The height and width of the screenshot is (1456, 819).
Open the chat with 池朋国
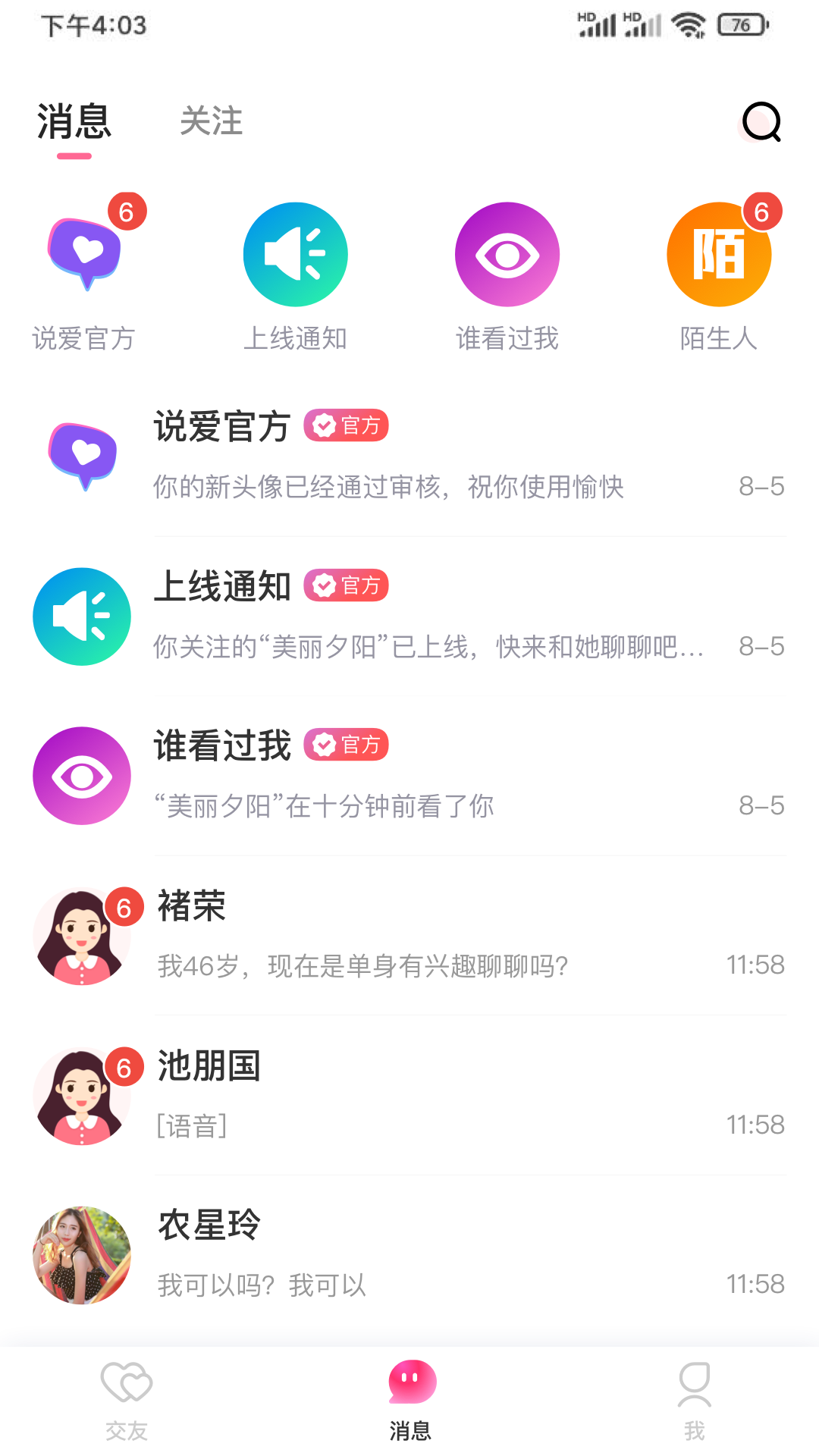point(409,1092)
